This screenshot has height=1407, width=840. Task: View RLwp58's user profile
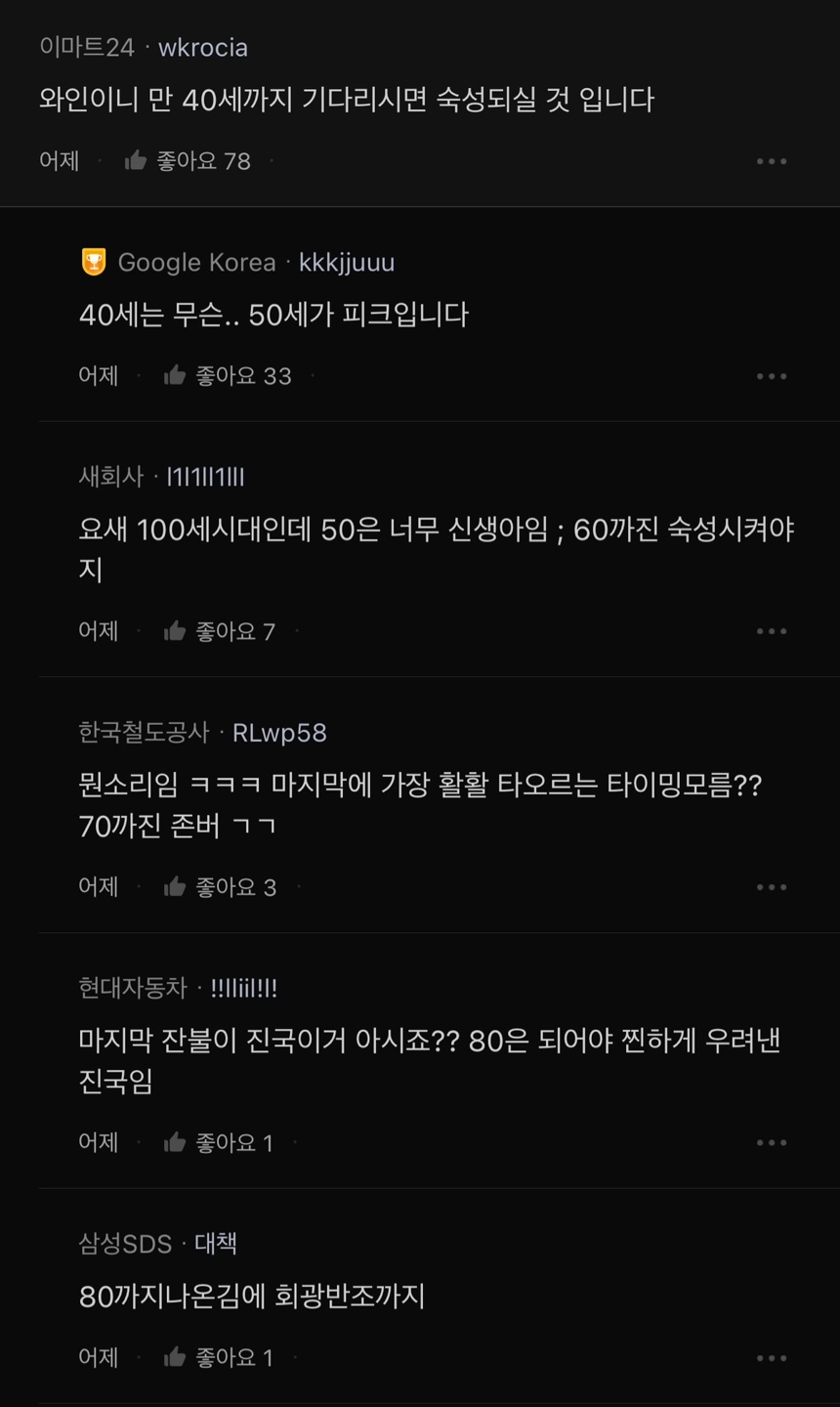pyautogui.click(x=279, y=733)
